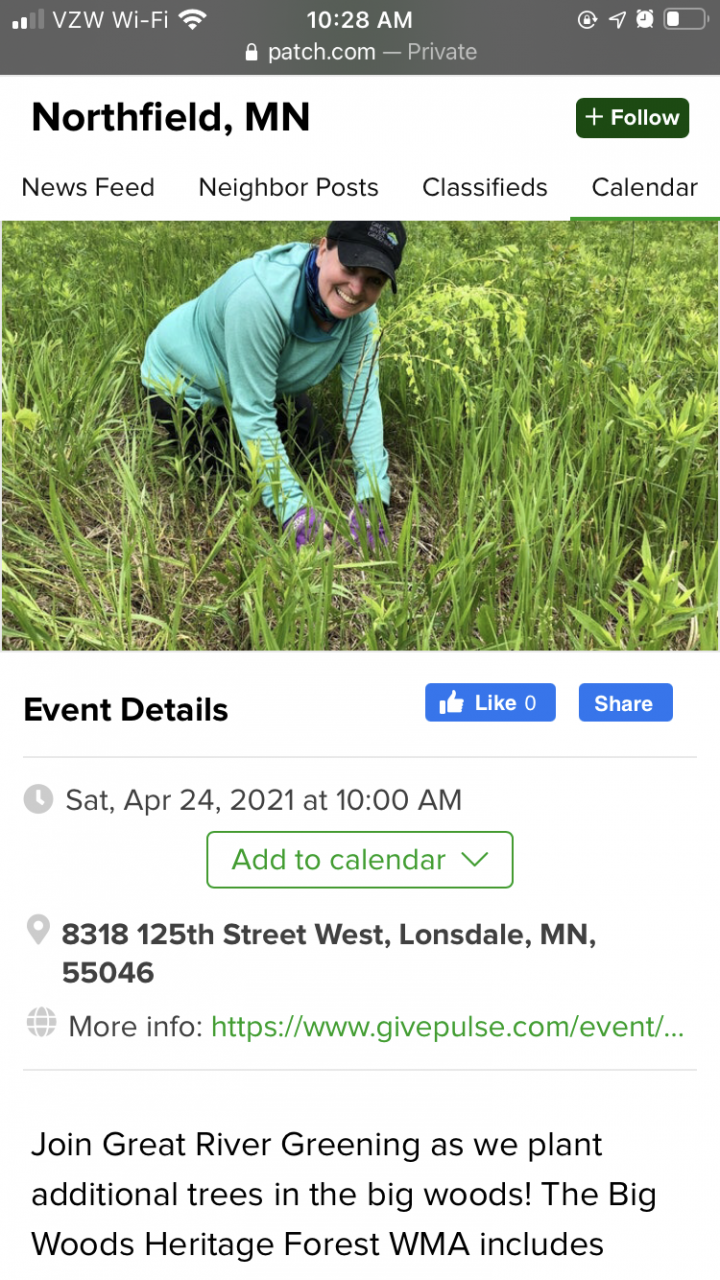Go to the Classifieds tab
This screenshot has height=1280, width=720.
[485, 188]
